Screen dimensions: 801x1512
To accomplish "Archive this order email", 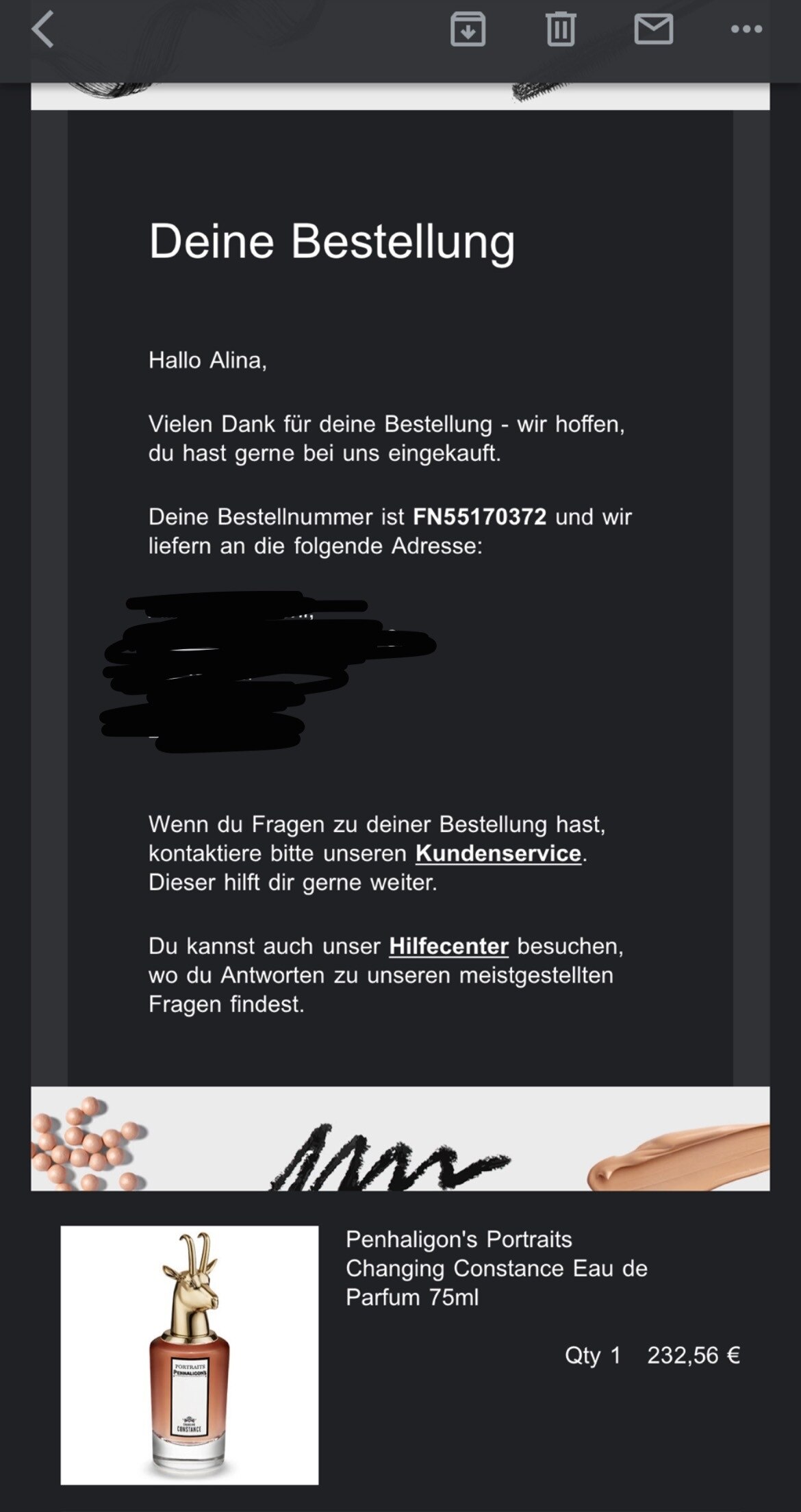I will [468, 29].
